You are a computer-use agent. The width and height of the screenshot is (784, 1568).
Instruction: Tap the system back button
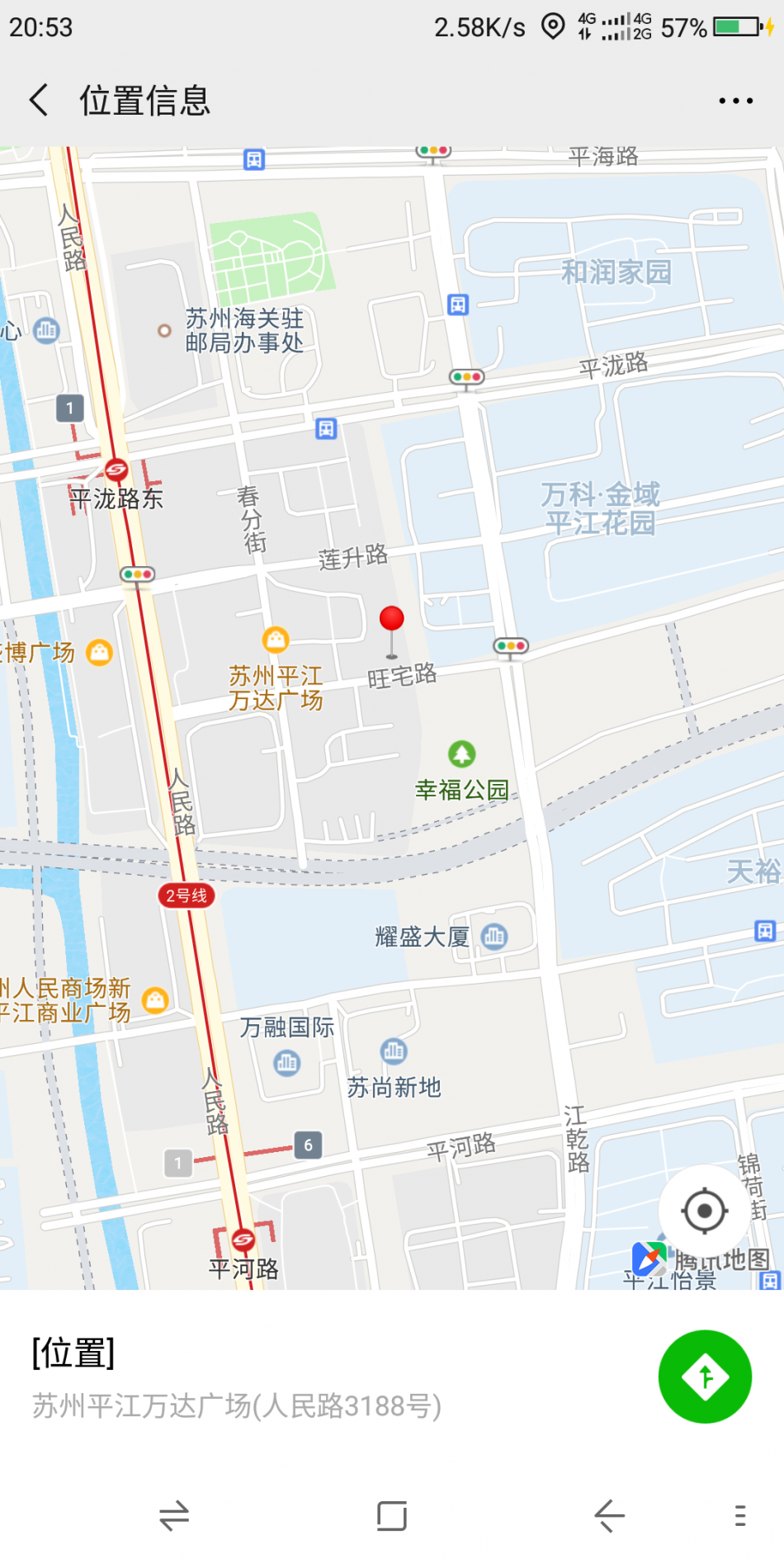[x=609, y=1516]
